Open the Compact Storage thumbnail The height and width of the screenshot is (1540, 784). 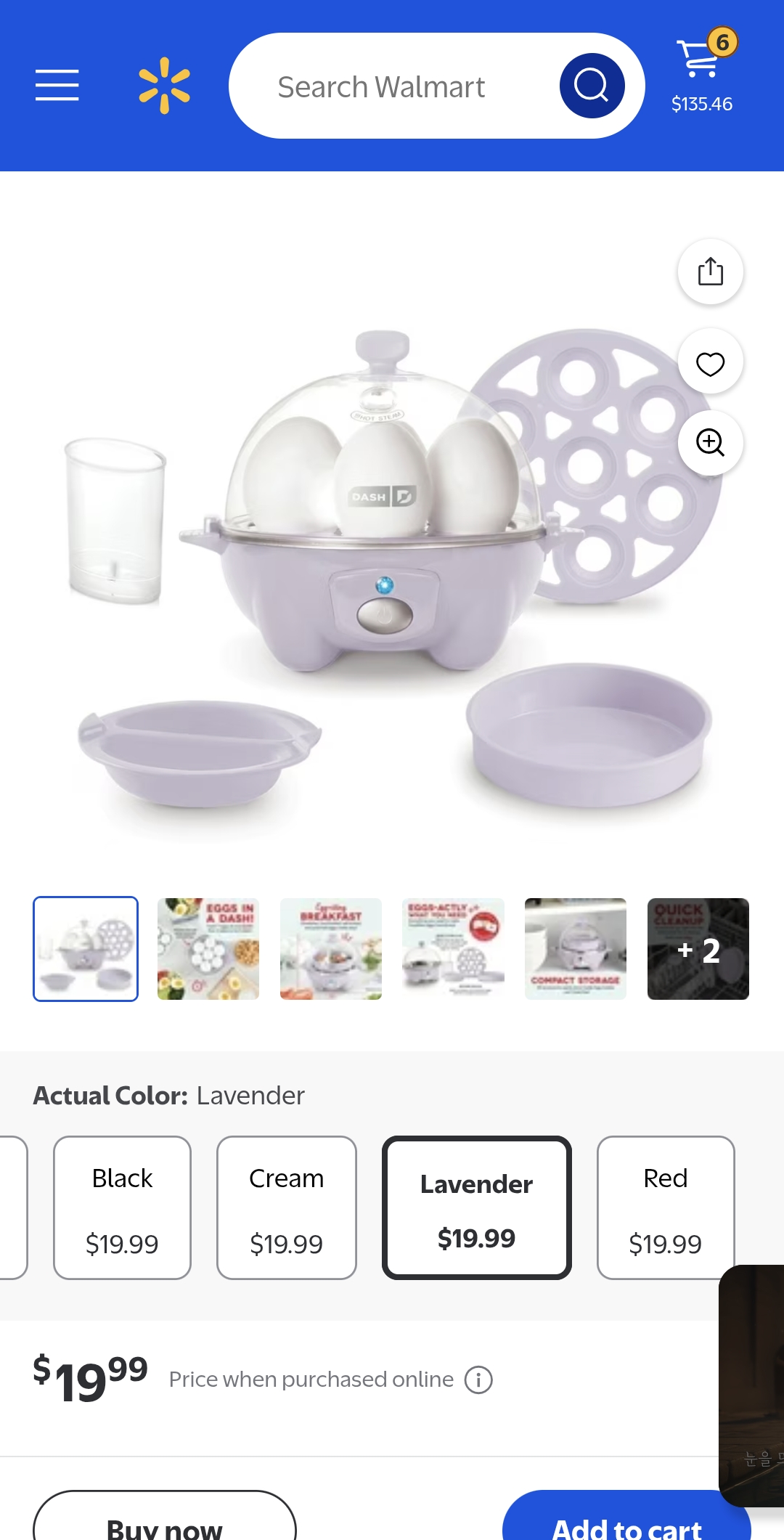[576, 949]
